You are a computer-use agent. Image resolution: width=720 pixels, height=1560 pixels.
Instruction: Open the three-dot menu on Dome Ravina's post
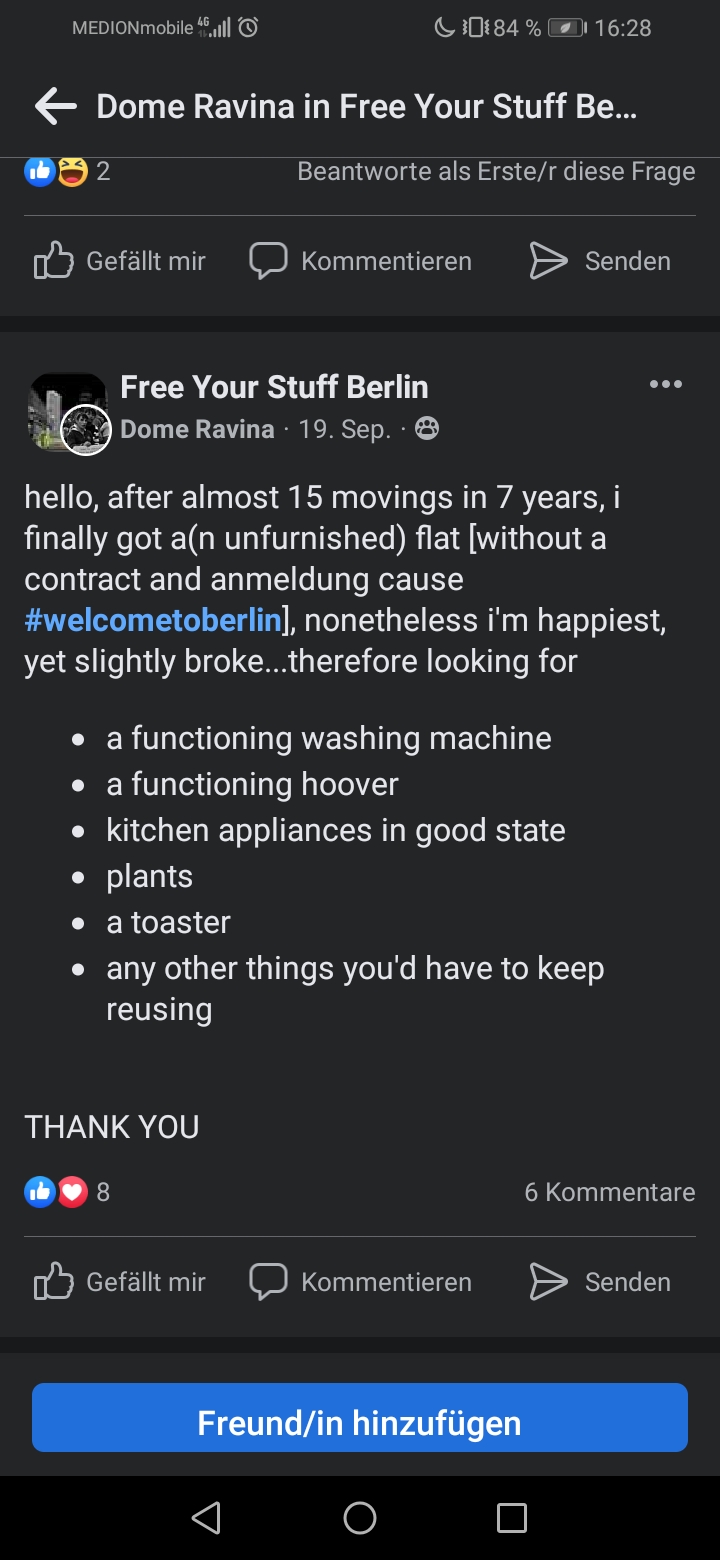click(x=665, y=385)
